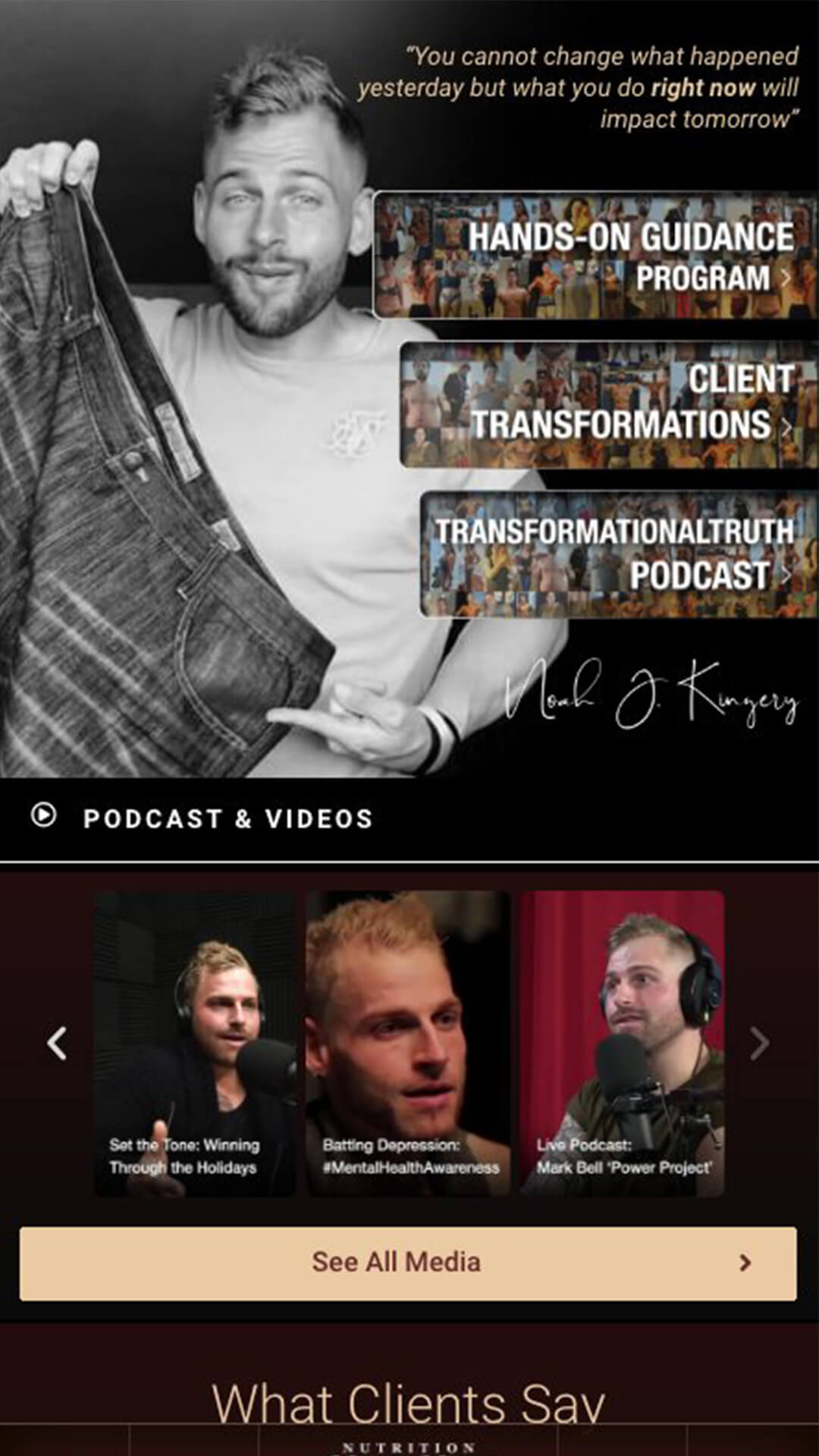Screen dimensions: 819x1456
Task: Open the TransformationalTruth Podcast banner
Action: [x=619, y=554]
